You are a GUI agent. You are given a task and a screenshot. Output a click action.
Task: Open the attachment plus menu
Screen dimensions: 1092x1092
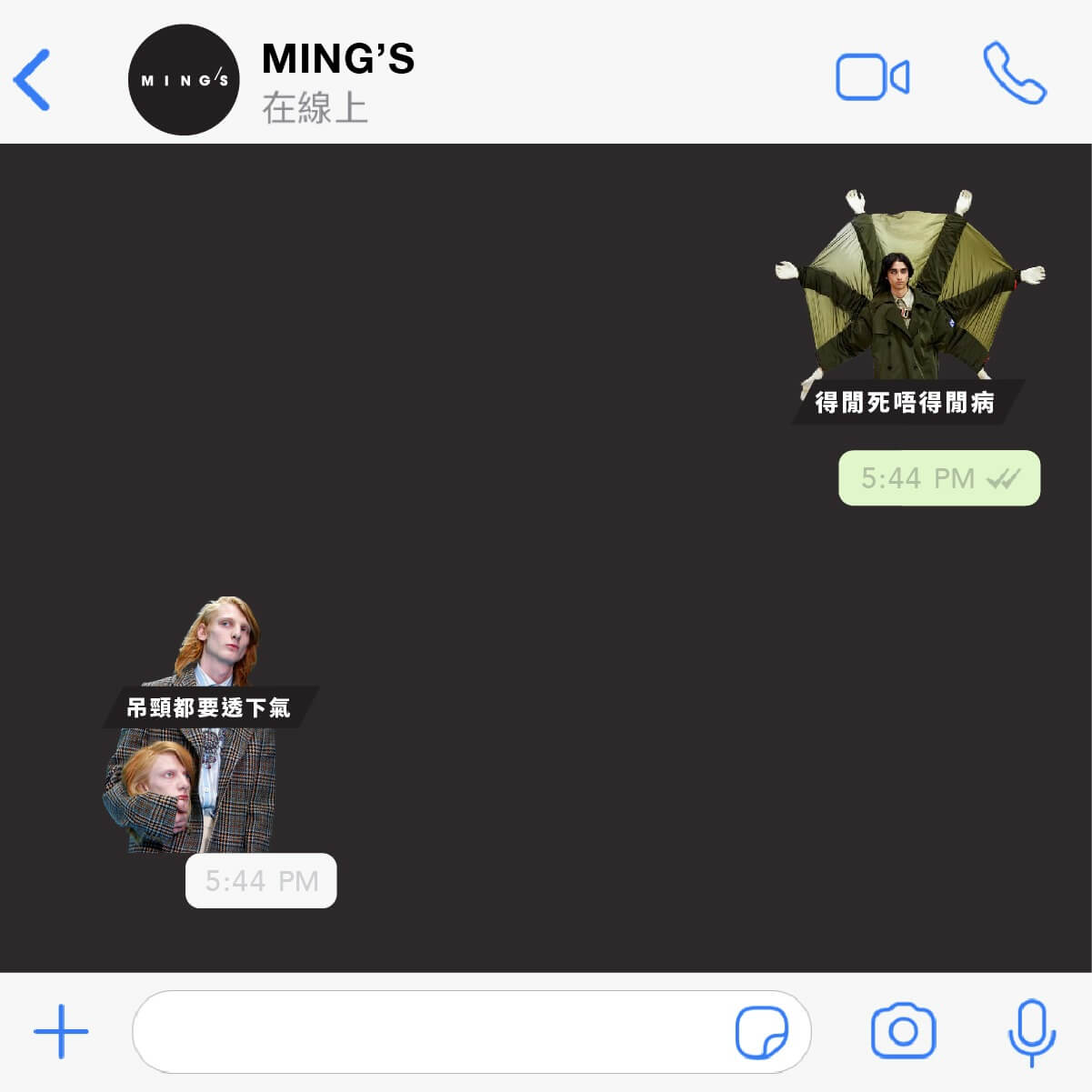61,1031
